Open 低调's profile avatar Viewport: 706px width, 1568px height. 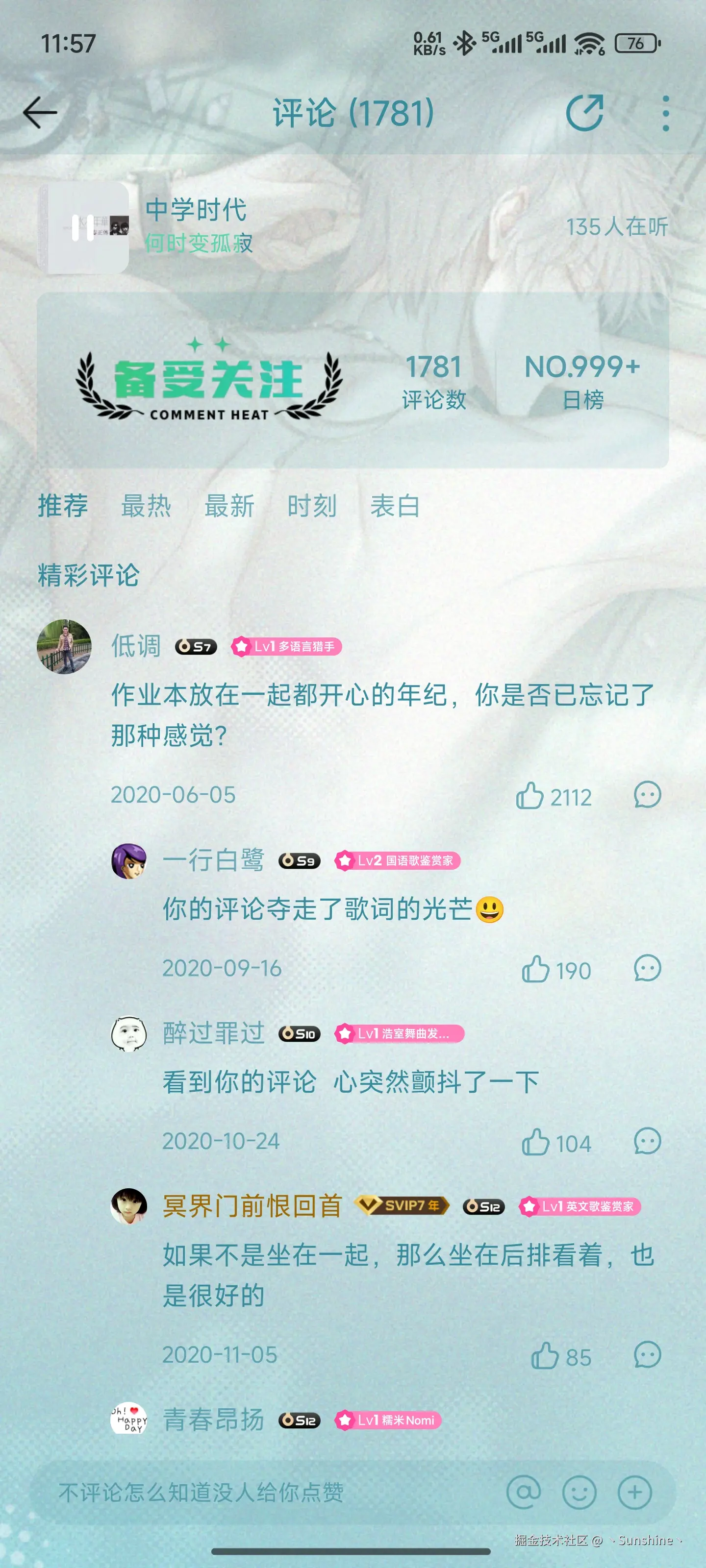click(64, 646)
